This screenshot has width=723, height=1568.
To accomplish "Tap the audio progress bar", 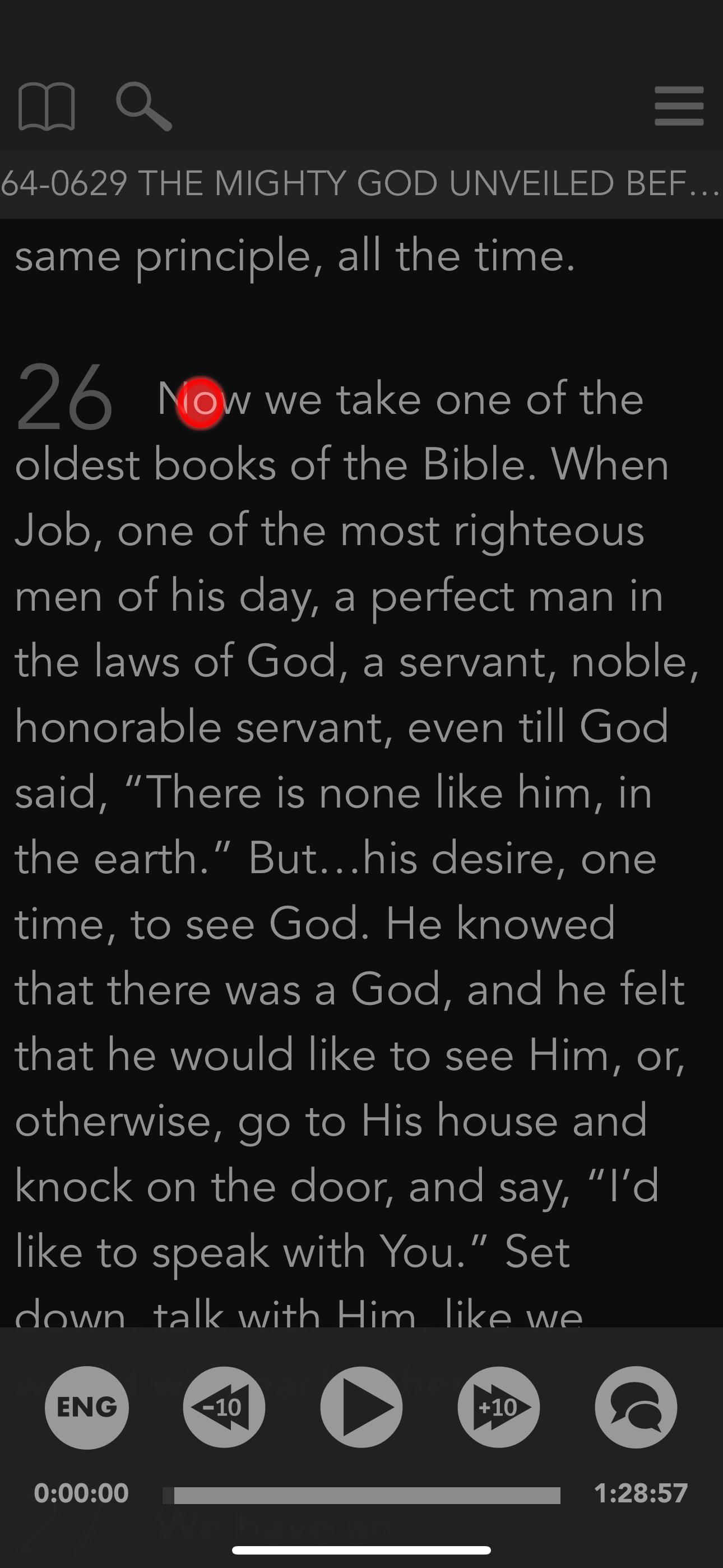I will [x=361, y=1495].
